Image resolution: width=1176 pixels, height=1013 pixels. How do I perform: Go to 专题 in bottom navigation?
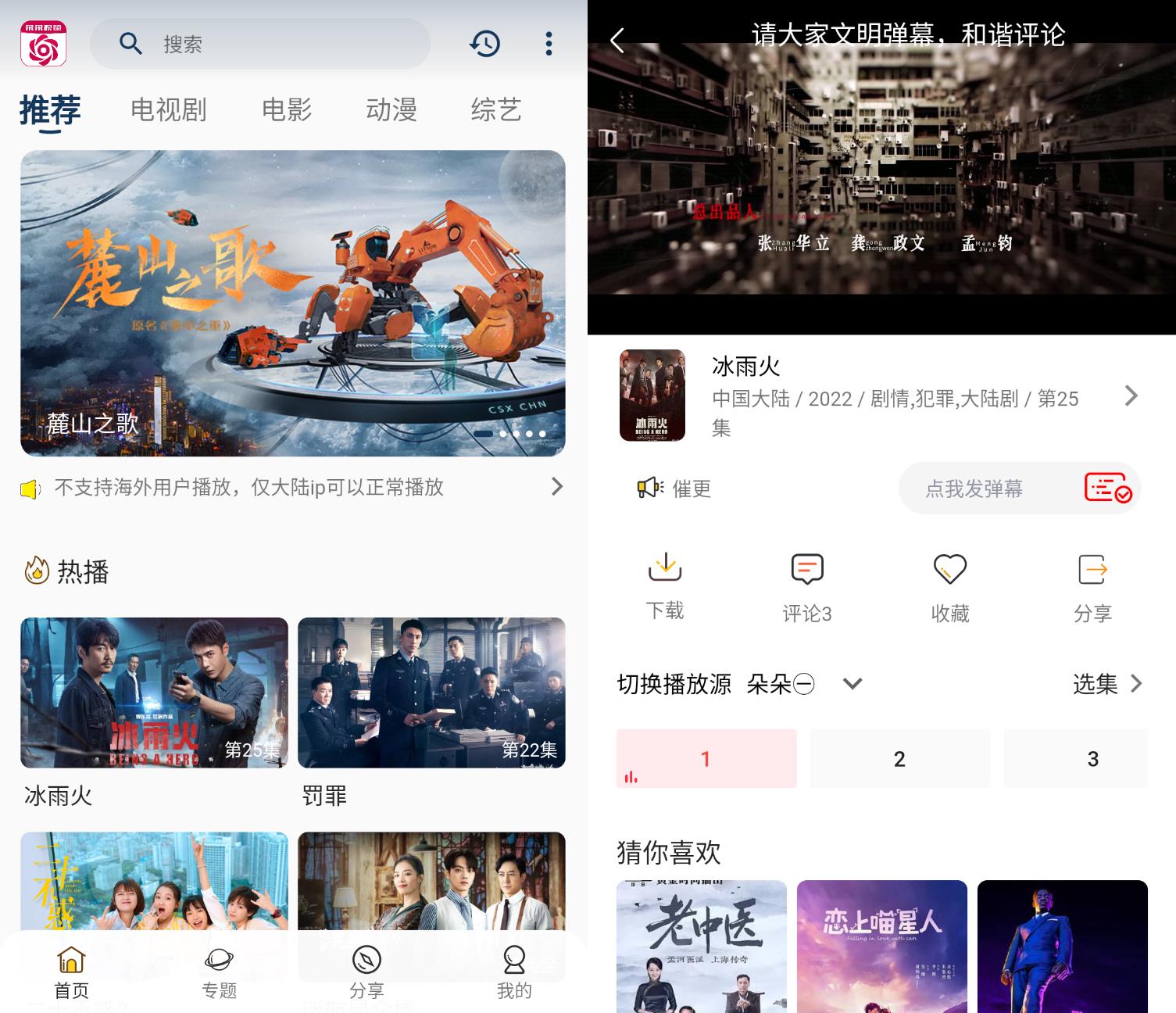tap(219, 973)
